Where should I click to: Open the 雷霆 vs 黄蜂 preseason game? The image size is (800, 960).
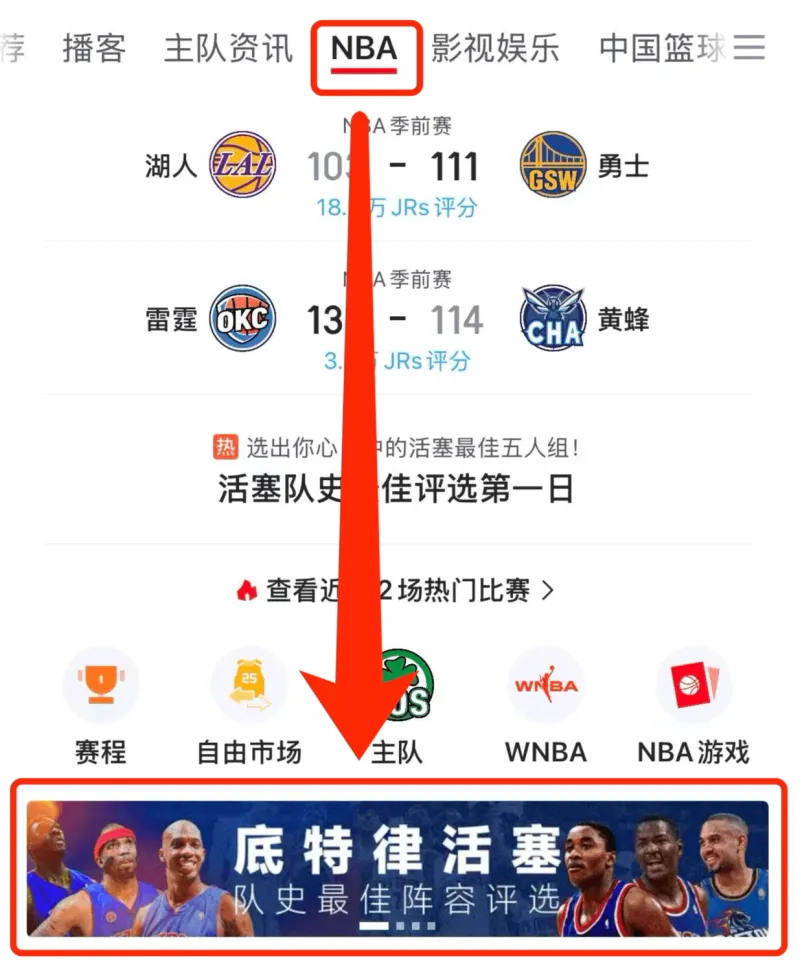pos(397,320)
